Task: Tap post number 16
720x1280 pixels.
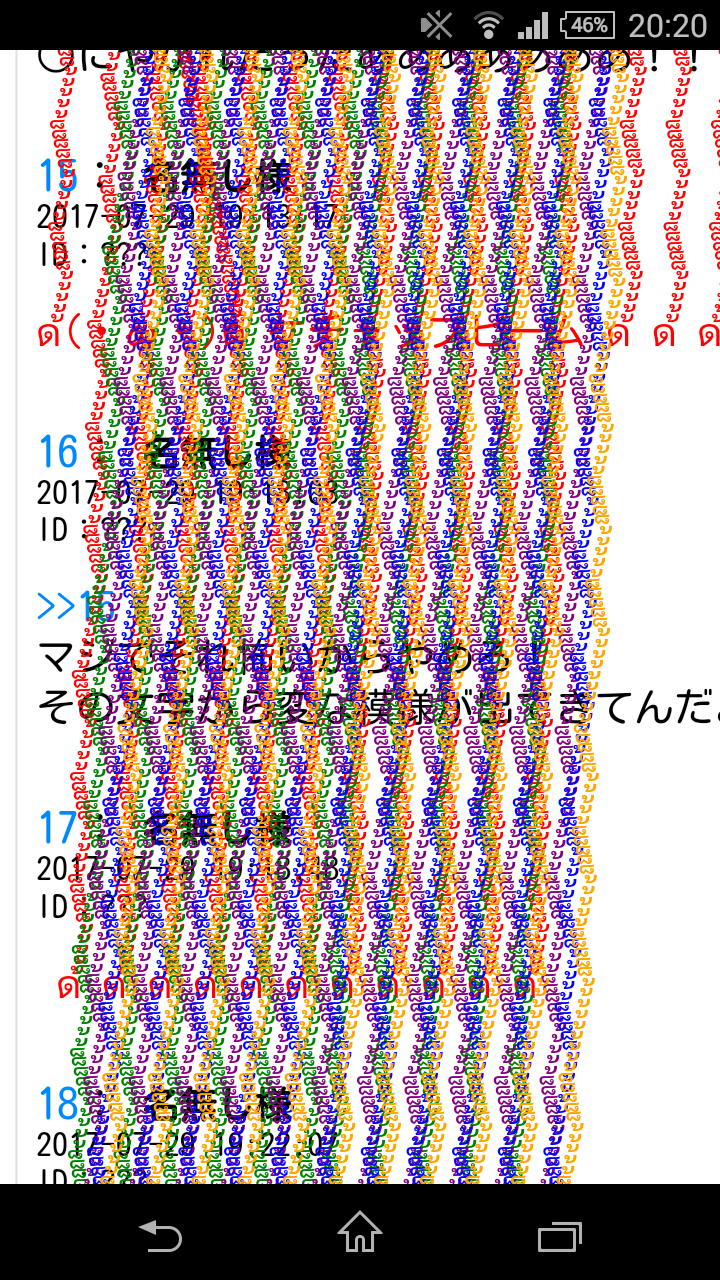Action: pos(58,452)
